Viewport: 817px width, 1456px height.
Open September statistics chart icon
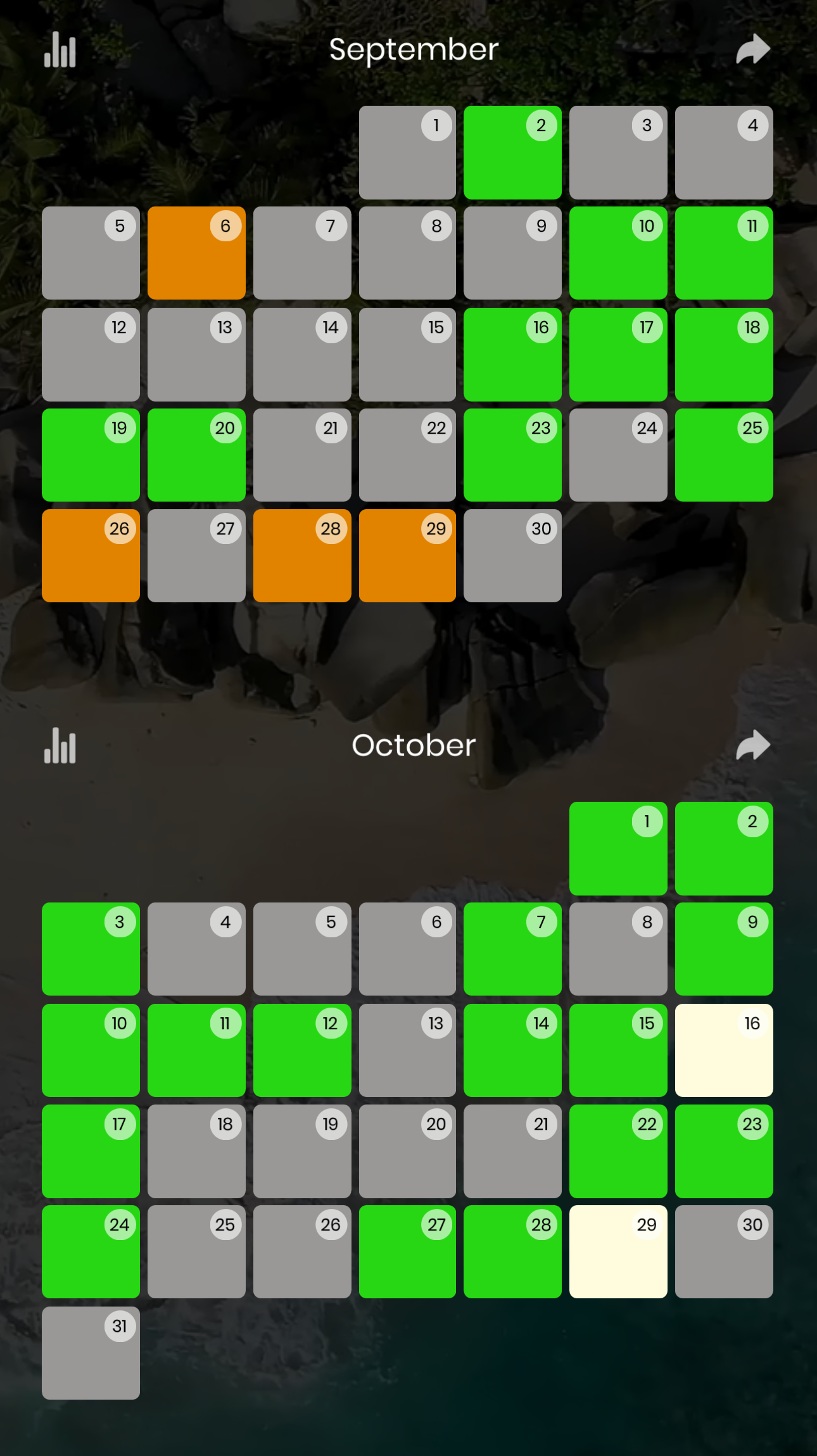pyautogui.click(x=60, y=49)
